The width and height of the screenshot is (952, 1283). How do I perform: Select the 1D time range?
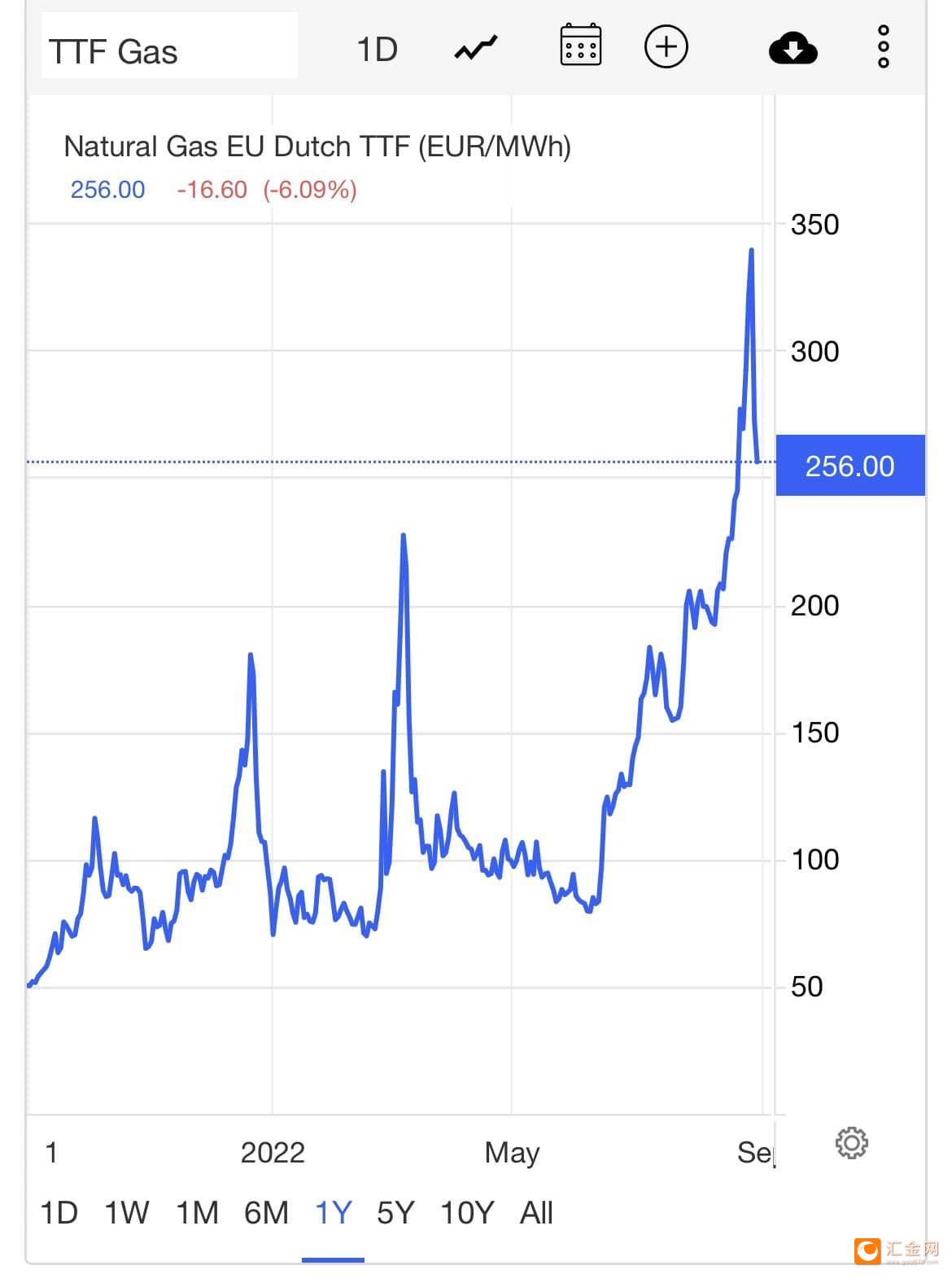point(59,1213)
